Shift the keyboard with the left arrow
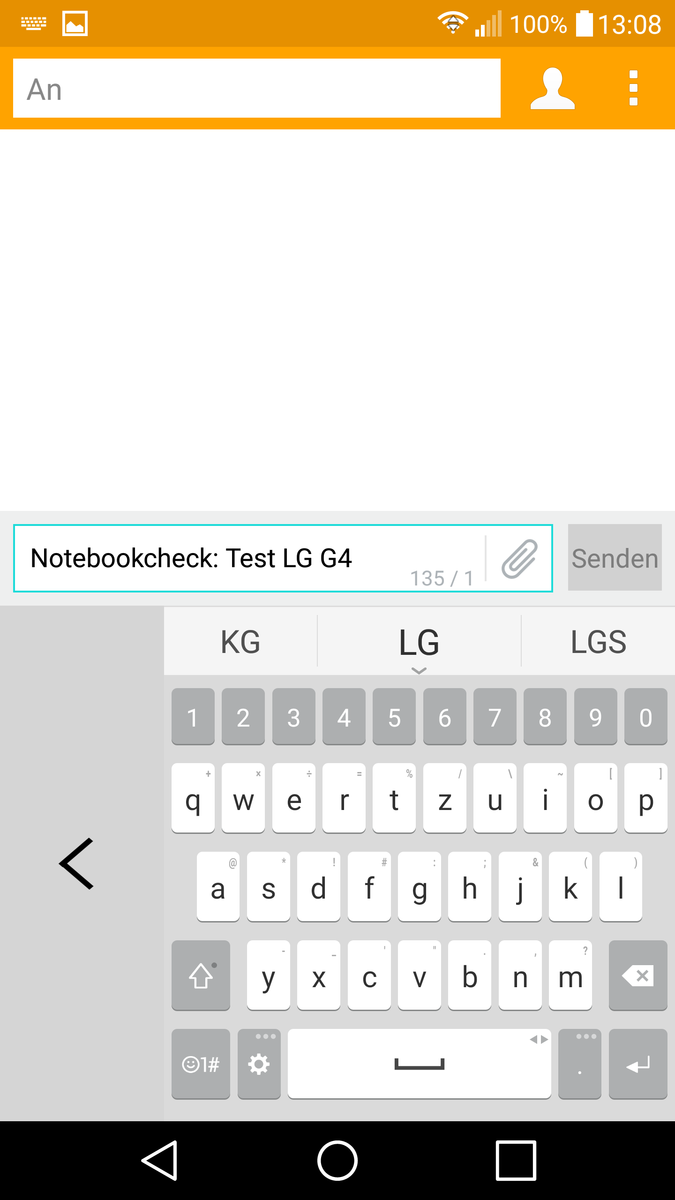The image size is (675, 1200). (x=77, y=864)
